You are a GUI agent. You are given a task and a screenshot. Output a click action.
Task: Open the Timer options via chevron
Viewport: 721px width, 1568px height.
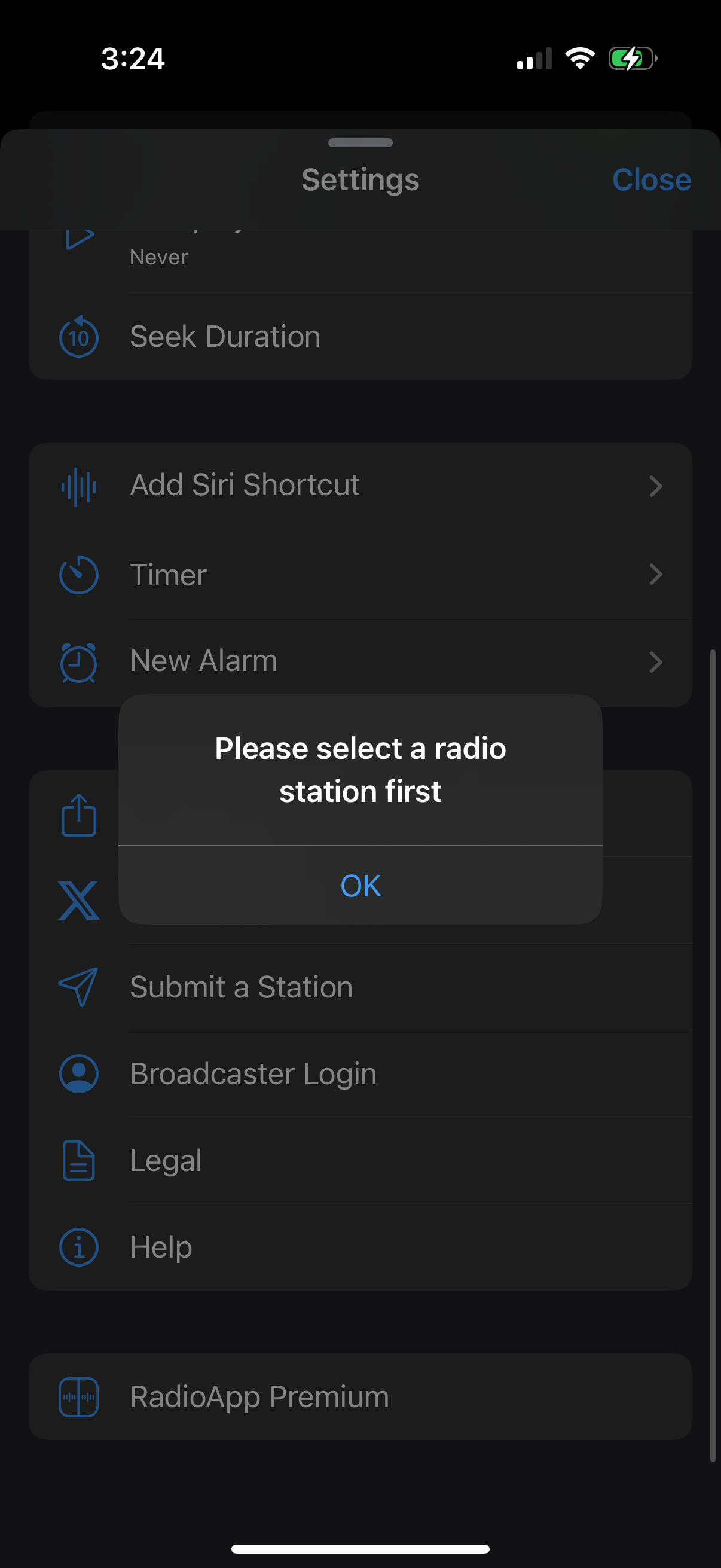[655, 574]
